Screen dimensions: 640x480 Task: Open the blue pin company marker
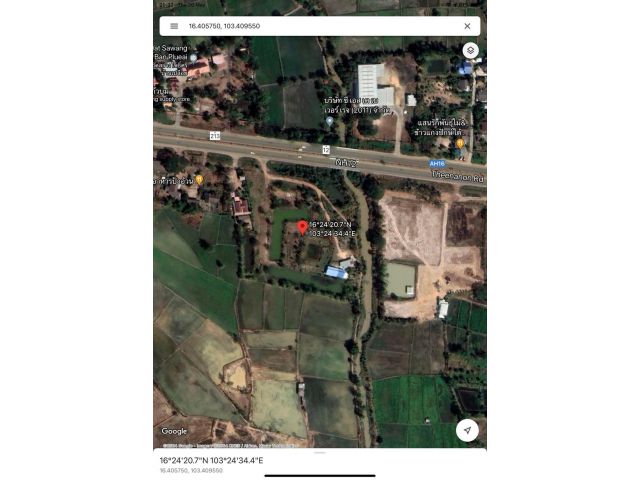coord(329,121)
